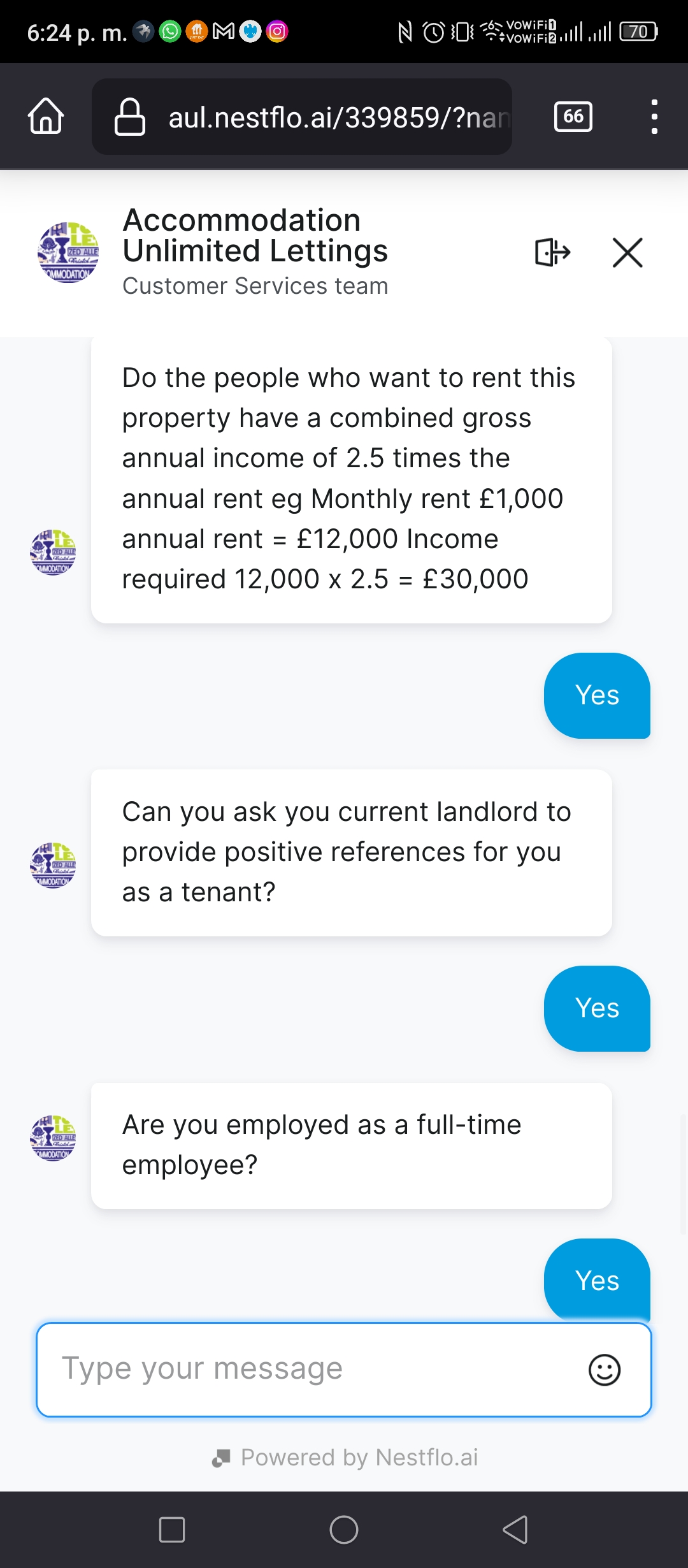Open the Powered by Nestflo.ai link

click(345, 1458)
